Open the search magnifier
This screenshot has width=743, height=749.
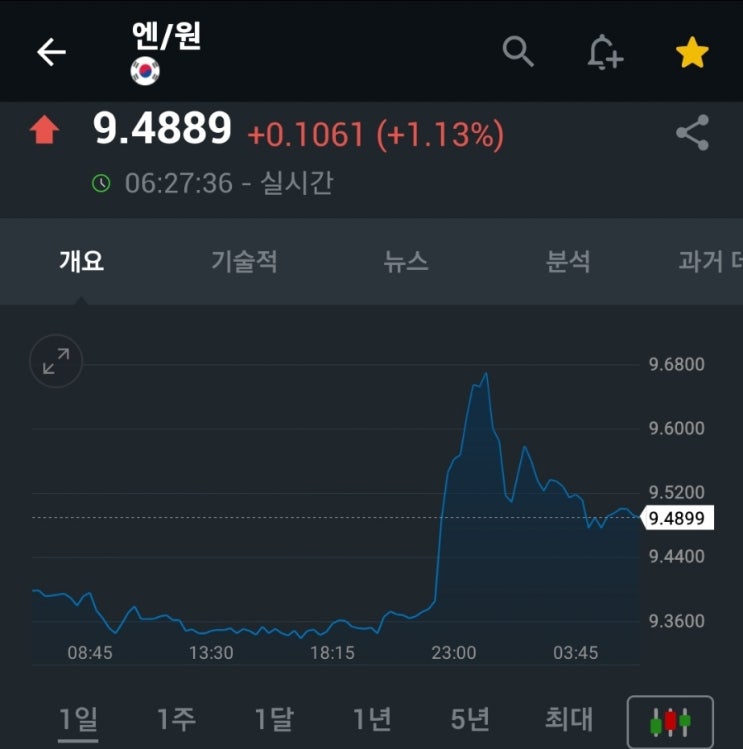pyautogui.click(x=518, y=51)
